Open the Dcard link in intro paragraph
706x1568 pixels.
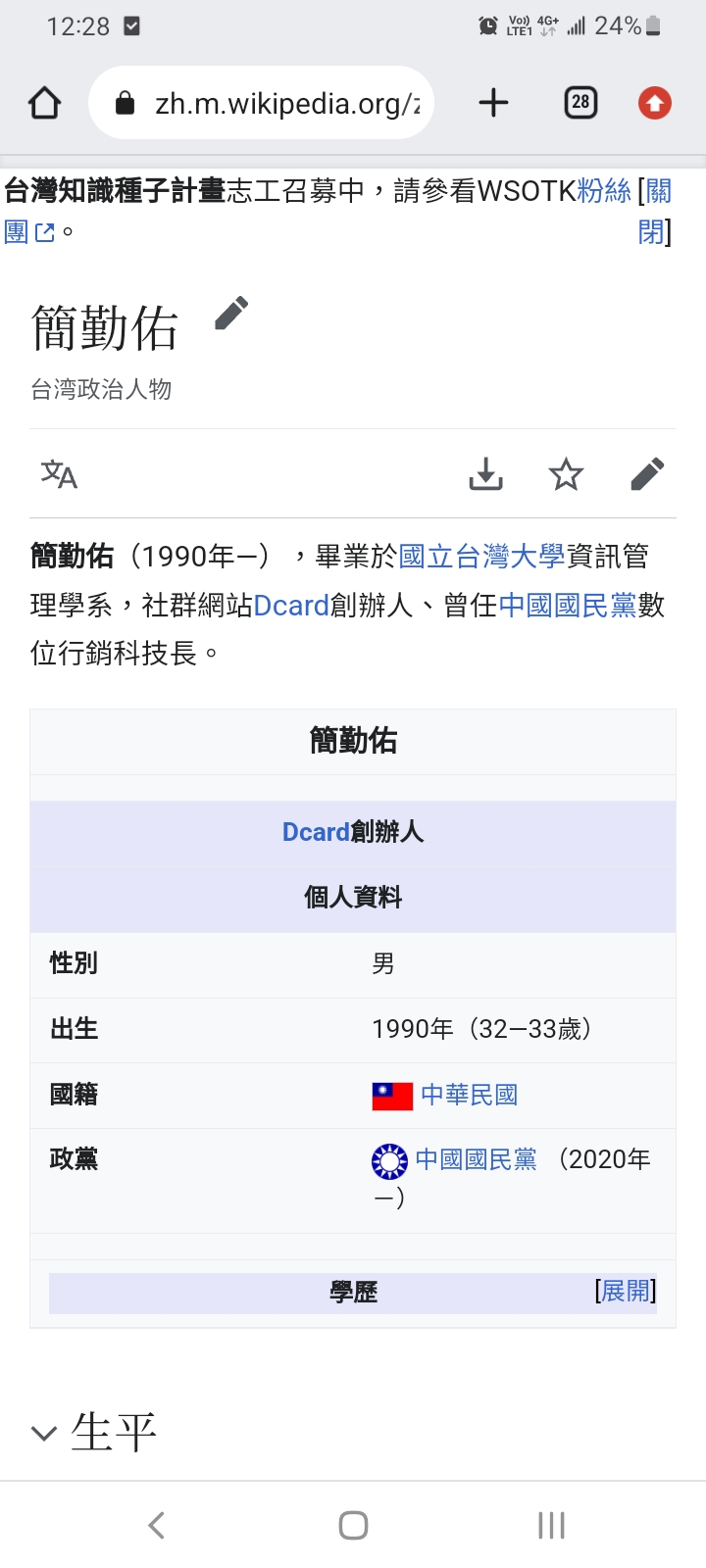(x=291, y=606)
